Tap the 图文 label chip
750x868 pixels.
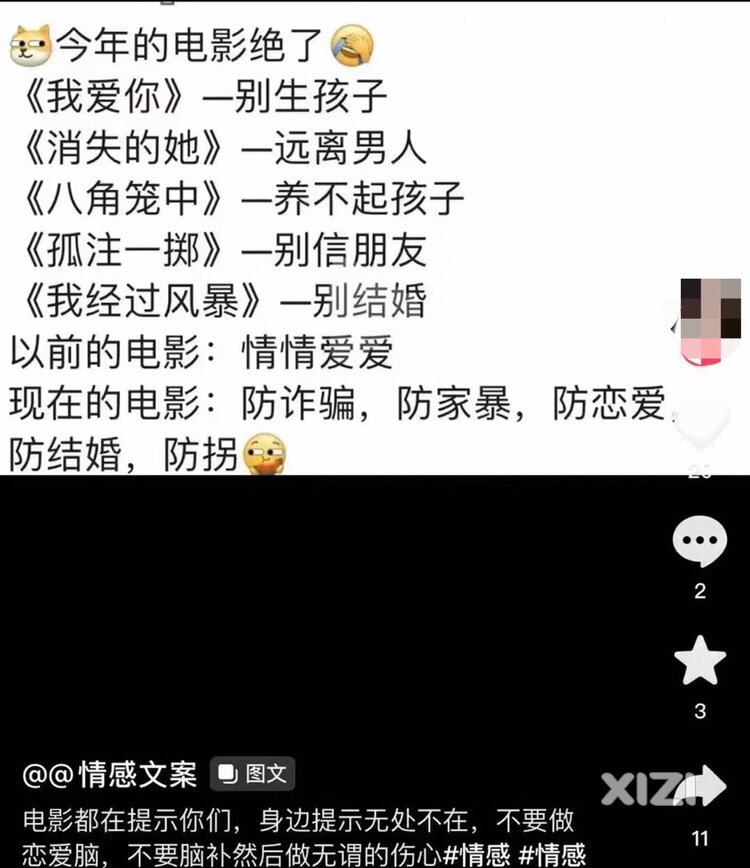tap(253, 774)
